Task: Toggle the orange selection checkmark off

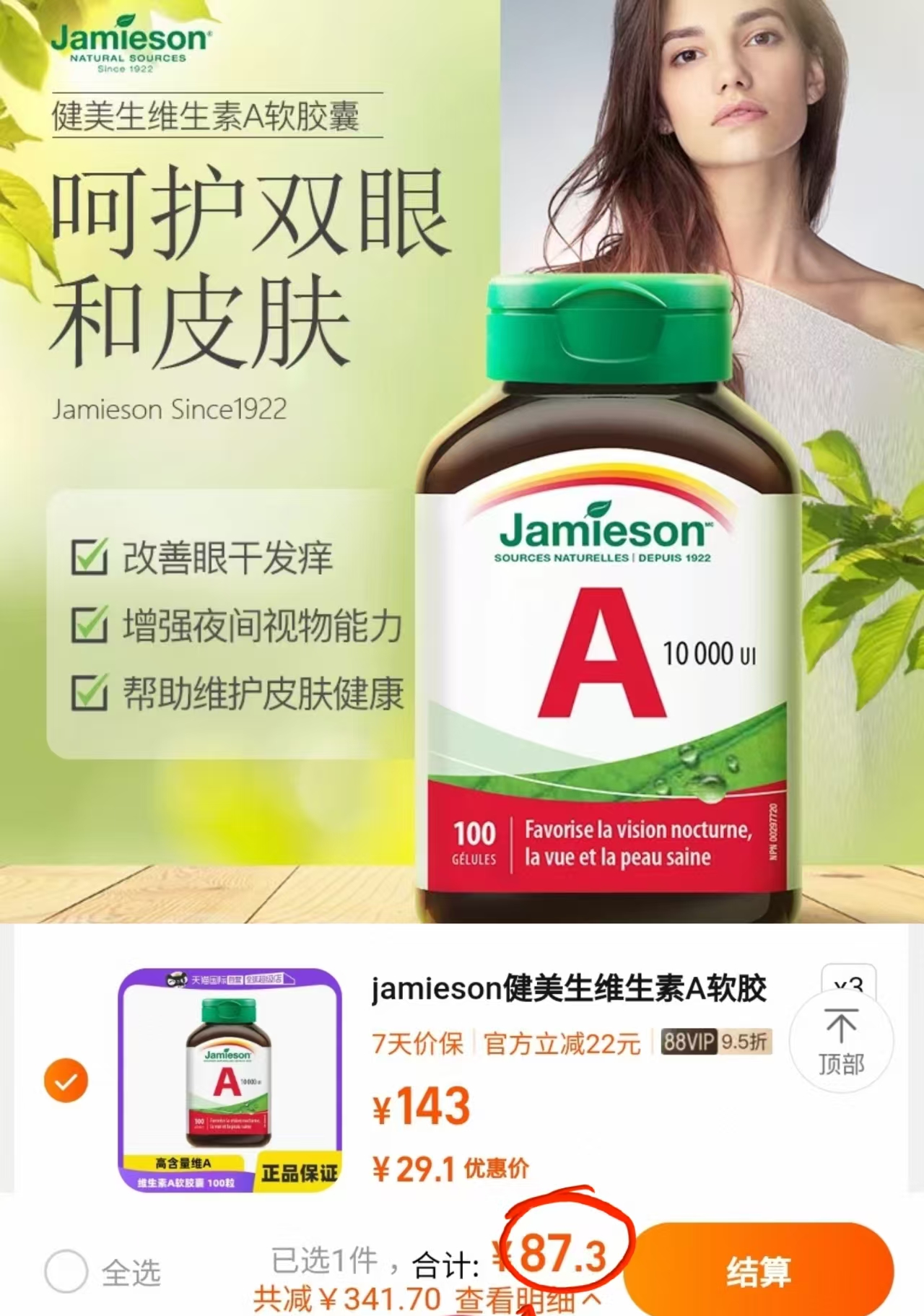Action: [66, 1081]
